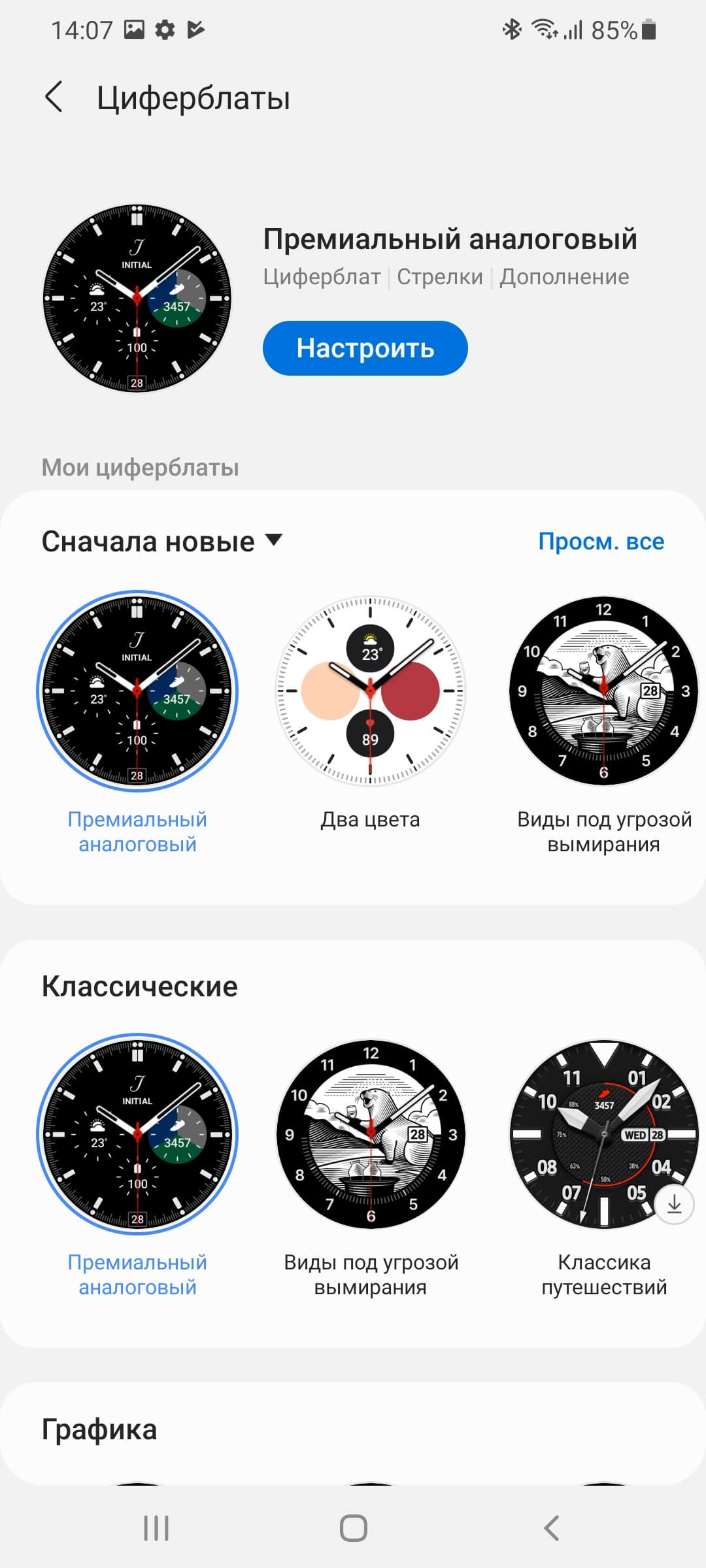Select Премиальный аналоговый under Классические
706x1568 pixels.
137,1134
